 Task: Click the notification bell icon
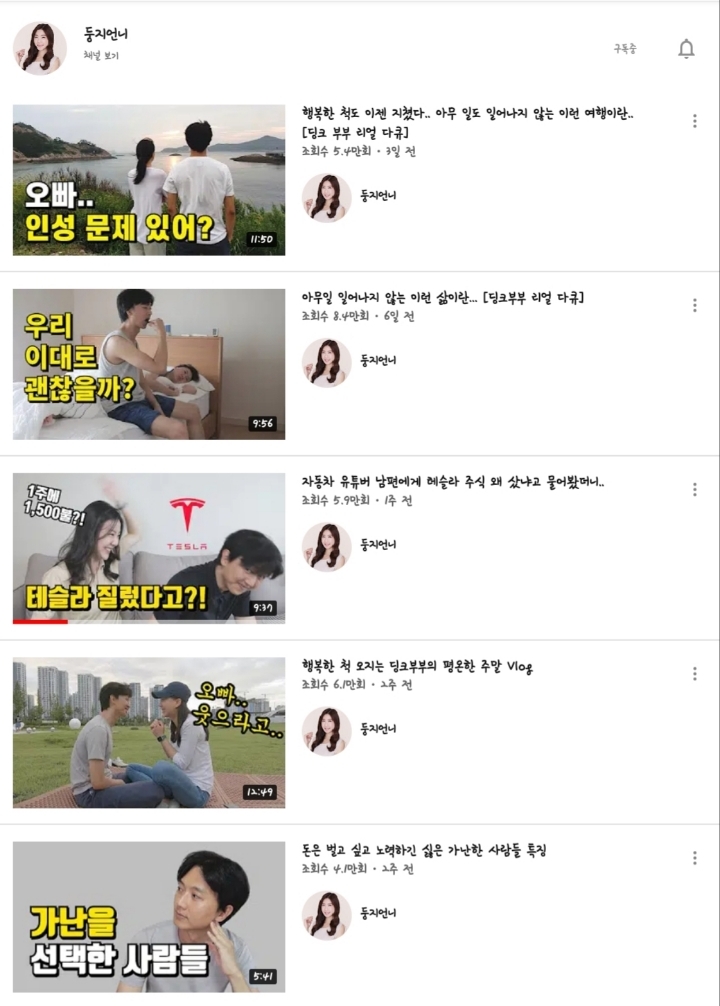[686, 47]
